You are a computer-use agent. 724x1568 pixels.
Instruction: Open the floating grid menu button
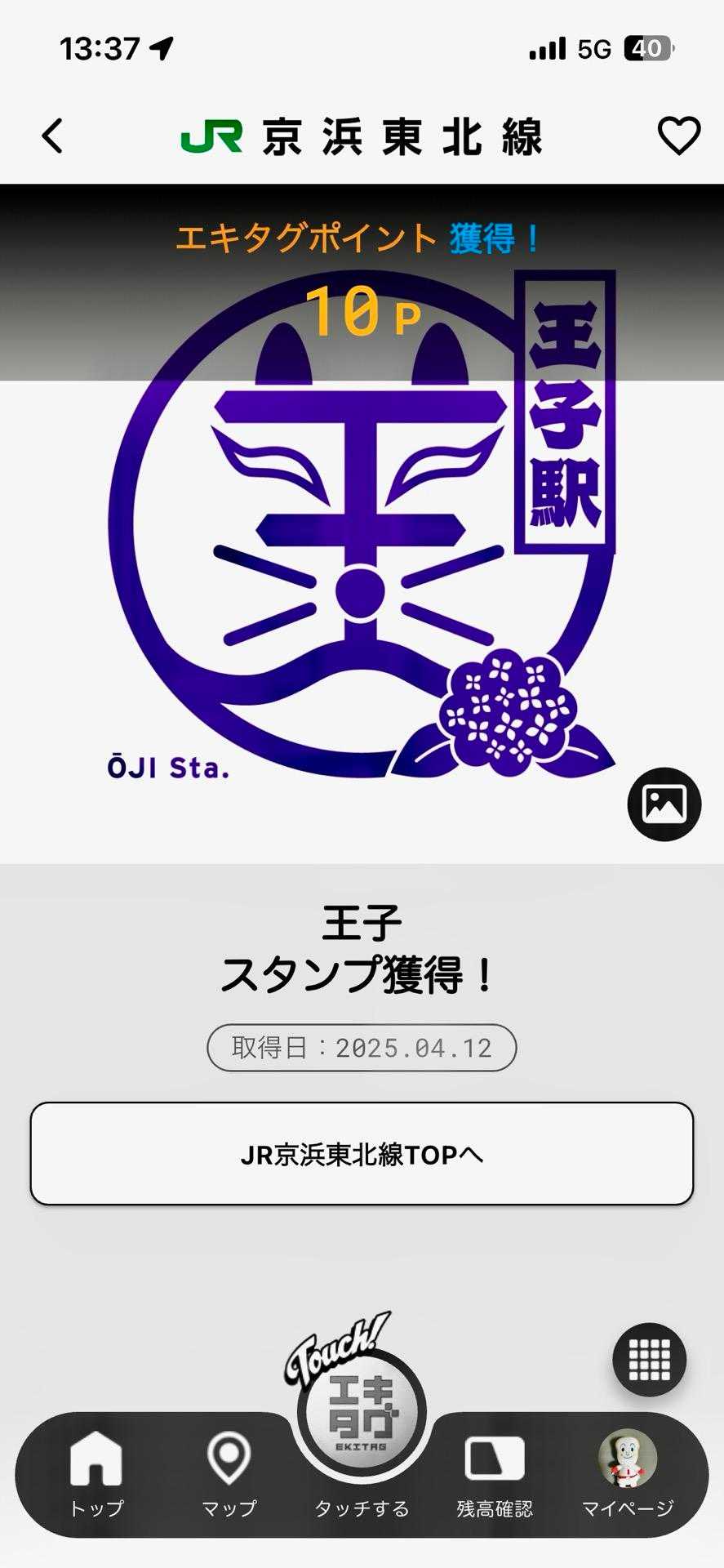pos(649,1360)
